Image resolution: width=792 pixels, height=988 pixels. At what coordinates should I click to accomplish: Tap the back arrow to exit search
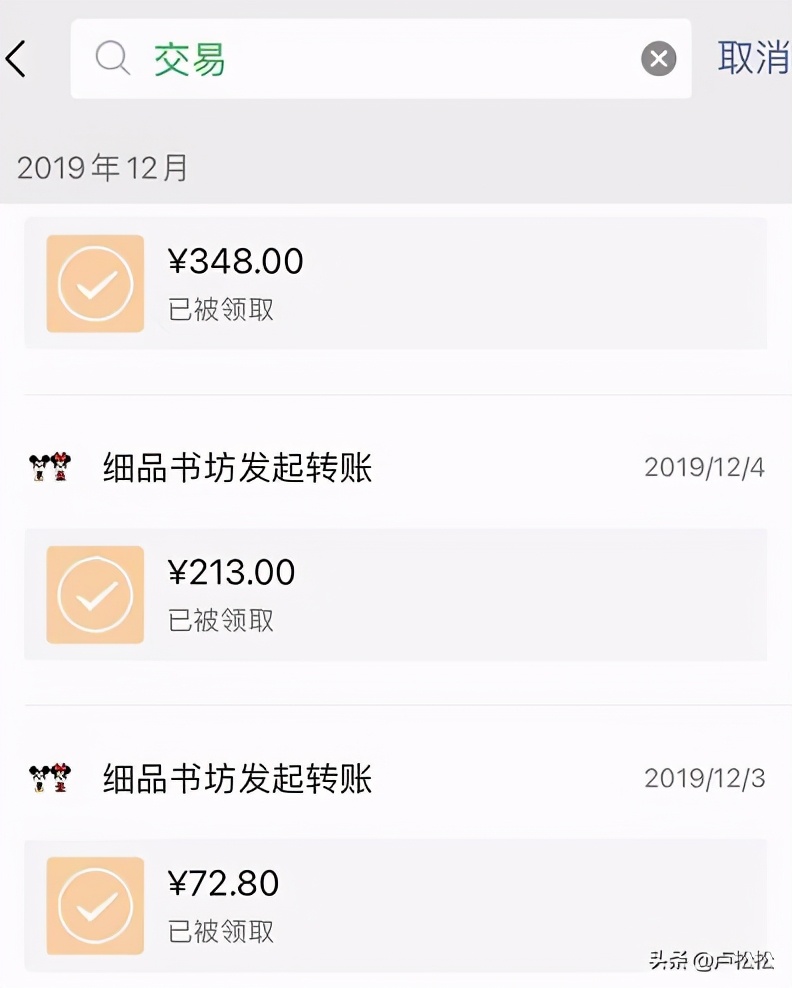(x=18, y=57)
